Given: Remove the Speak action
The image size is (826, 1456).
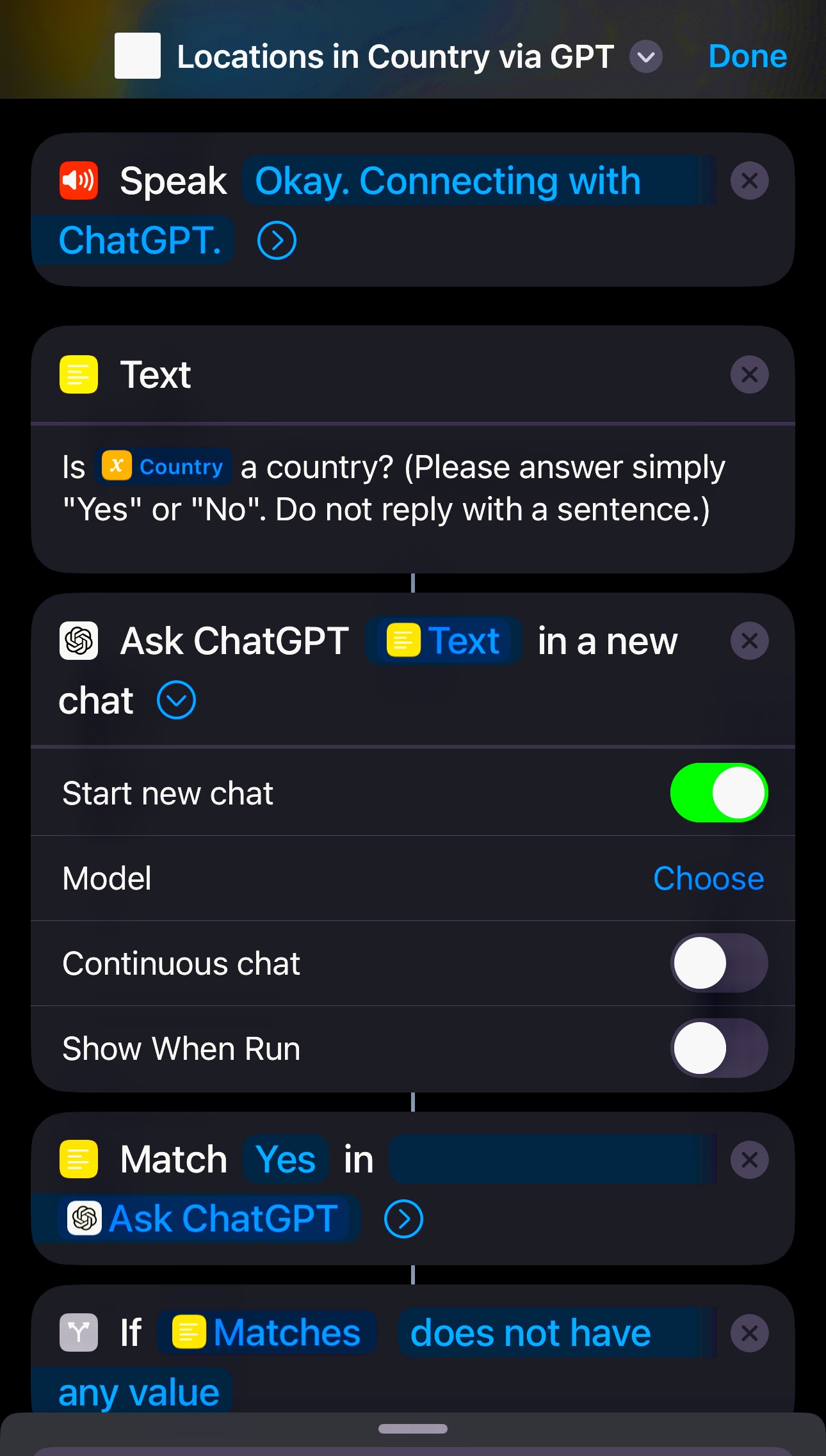Looking at the screenshot, I should pos(749,181).
